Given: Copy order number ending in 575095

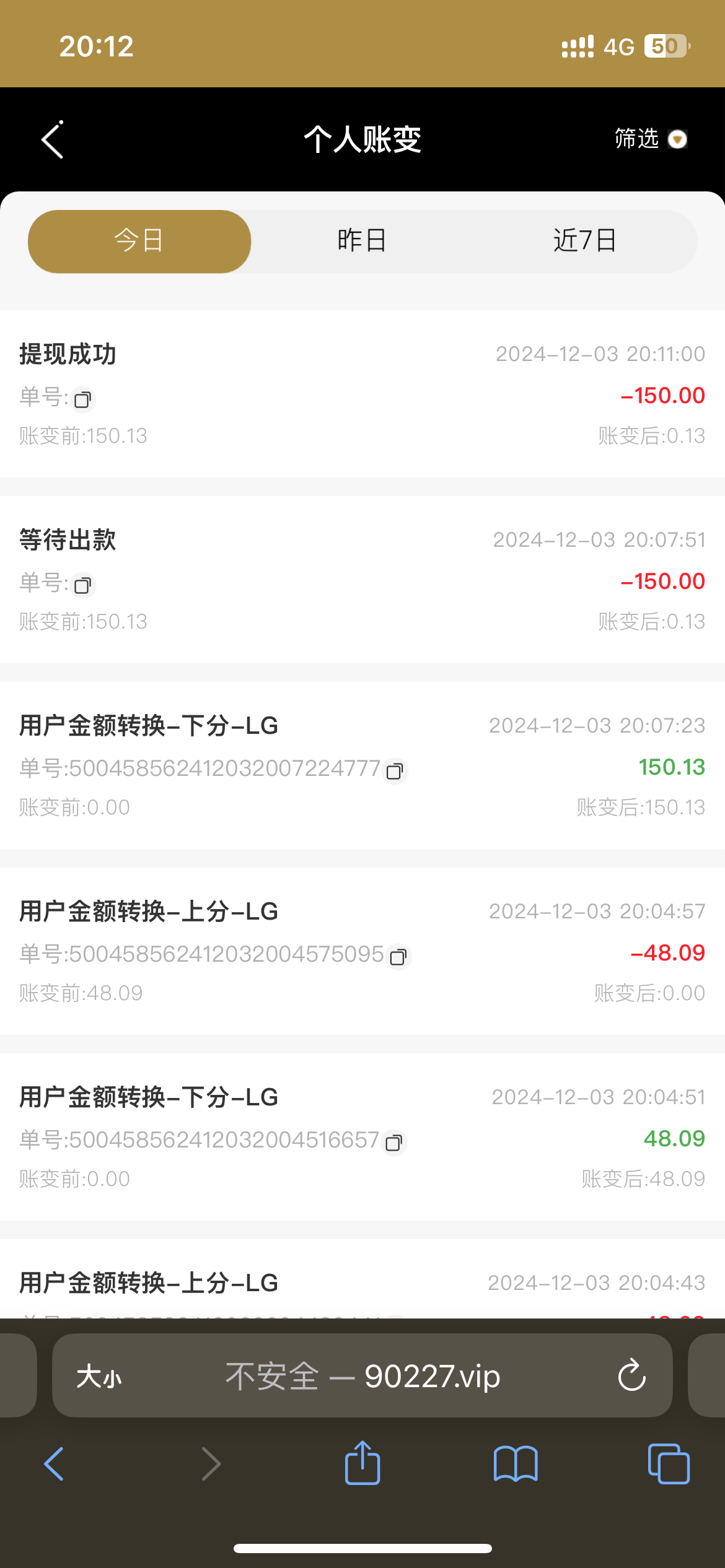Looking at the screenshot, I should [399, 957].
